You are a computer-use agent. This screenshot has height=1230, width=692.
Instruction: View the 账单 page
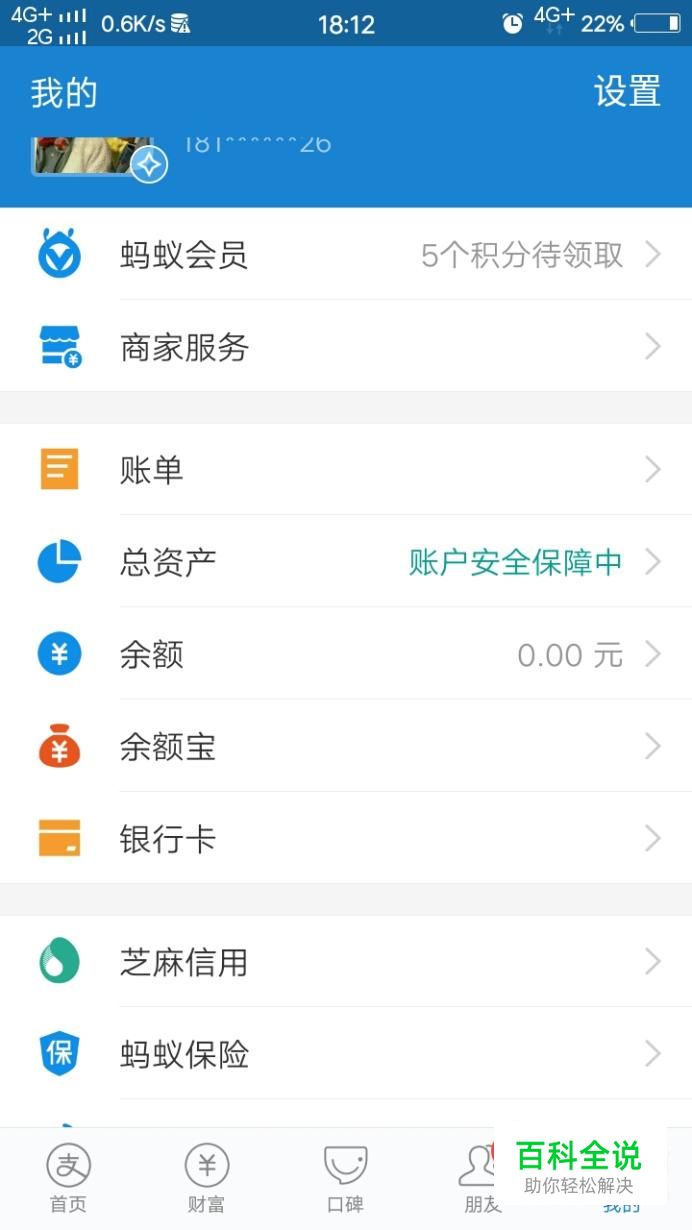coord(345,469)
